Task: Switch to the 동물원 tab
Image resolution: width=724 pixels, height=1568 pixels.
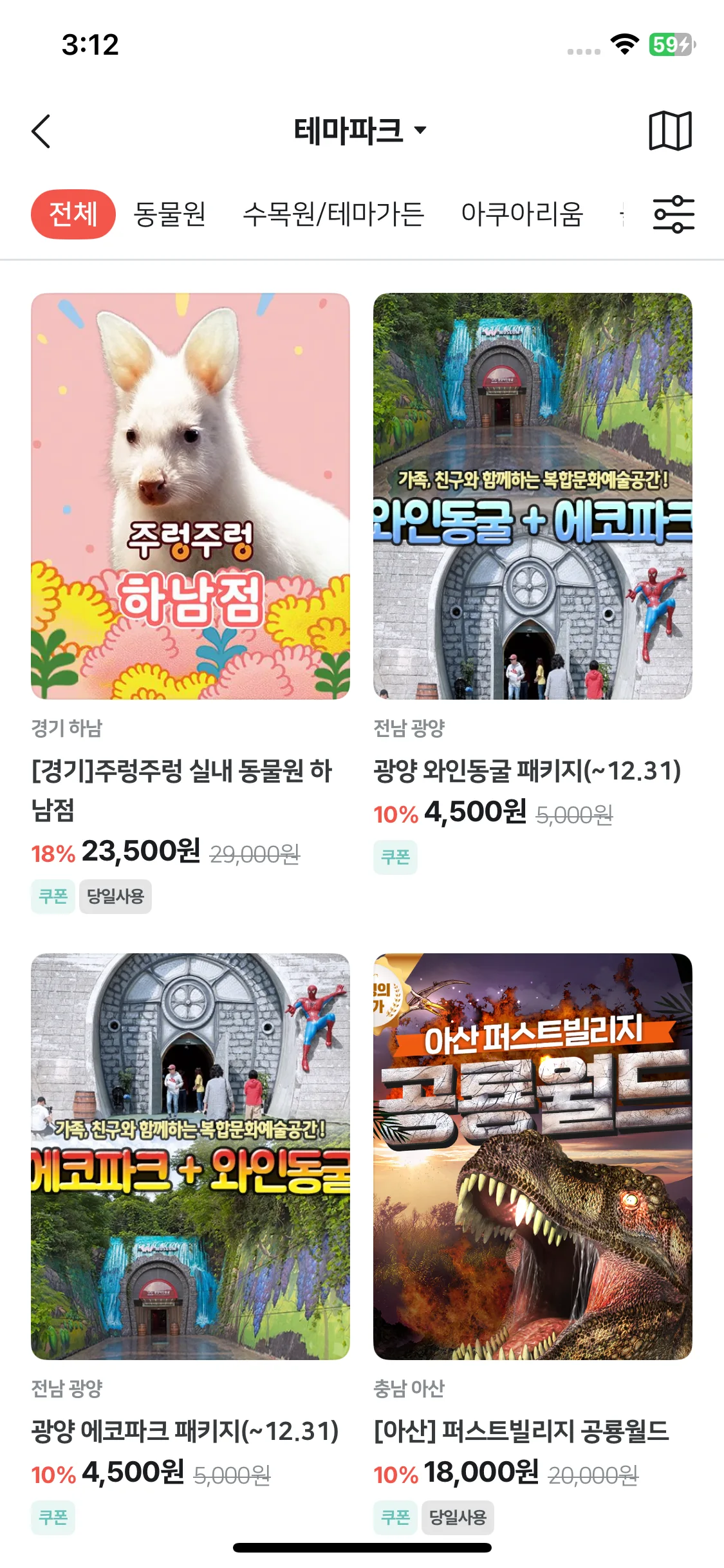Action: coord(169,214)
